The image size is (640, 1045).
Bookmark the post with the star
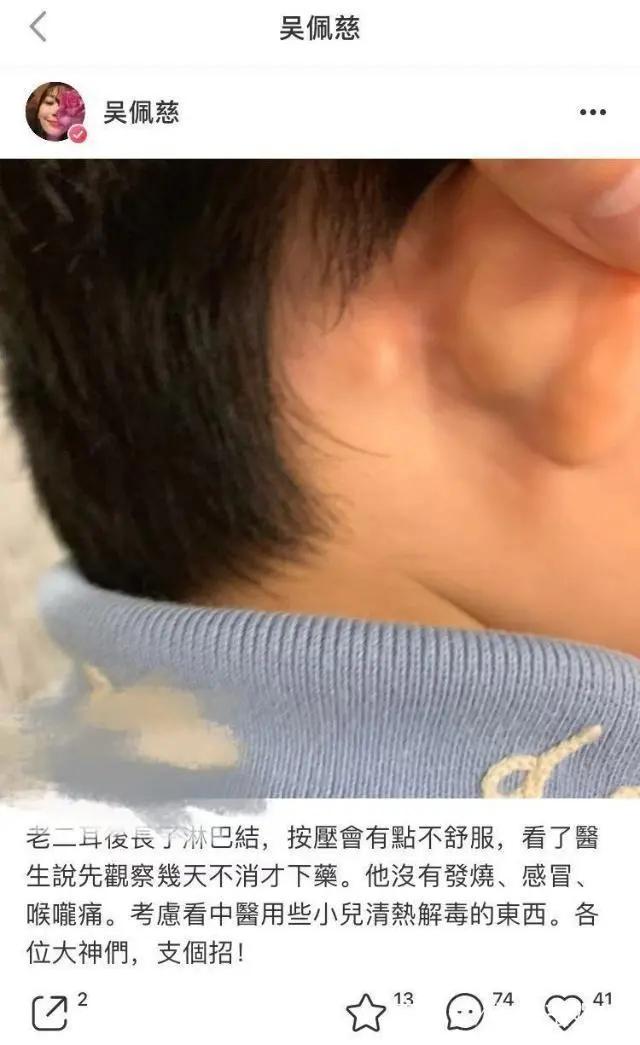[x=366, y=1013]
